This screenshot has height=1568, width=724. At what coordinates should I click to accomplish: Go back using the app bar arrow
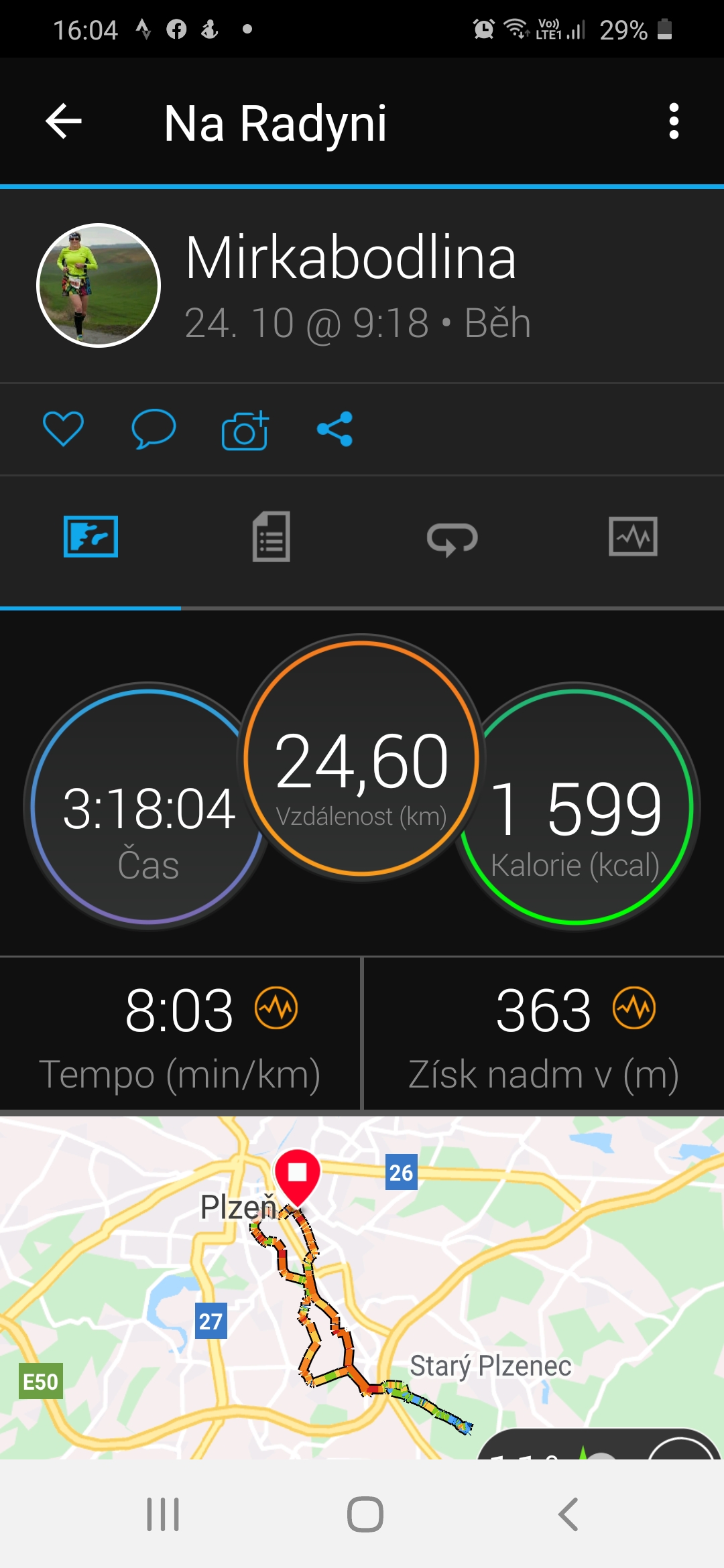64,121
